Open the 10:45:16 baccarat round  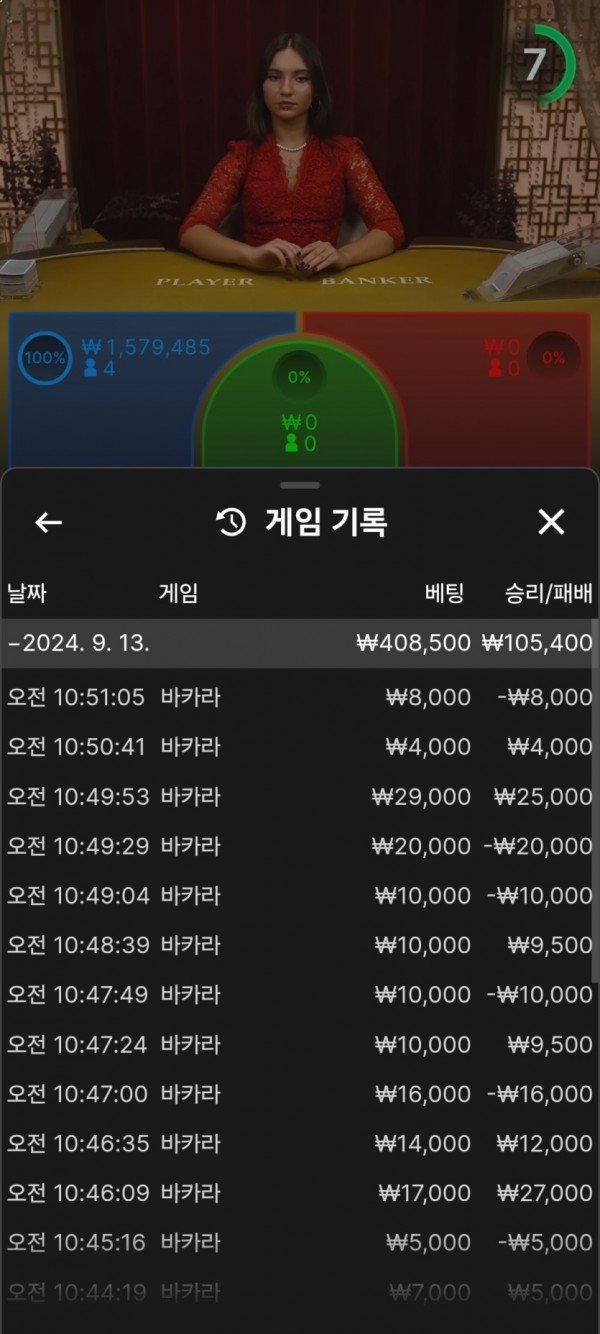point(298,1243)
